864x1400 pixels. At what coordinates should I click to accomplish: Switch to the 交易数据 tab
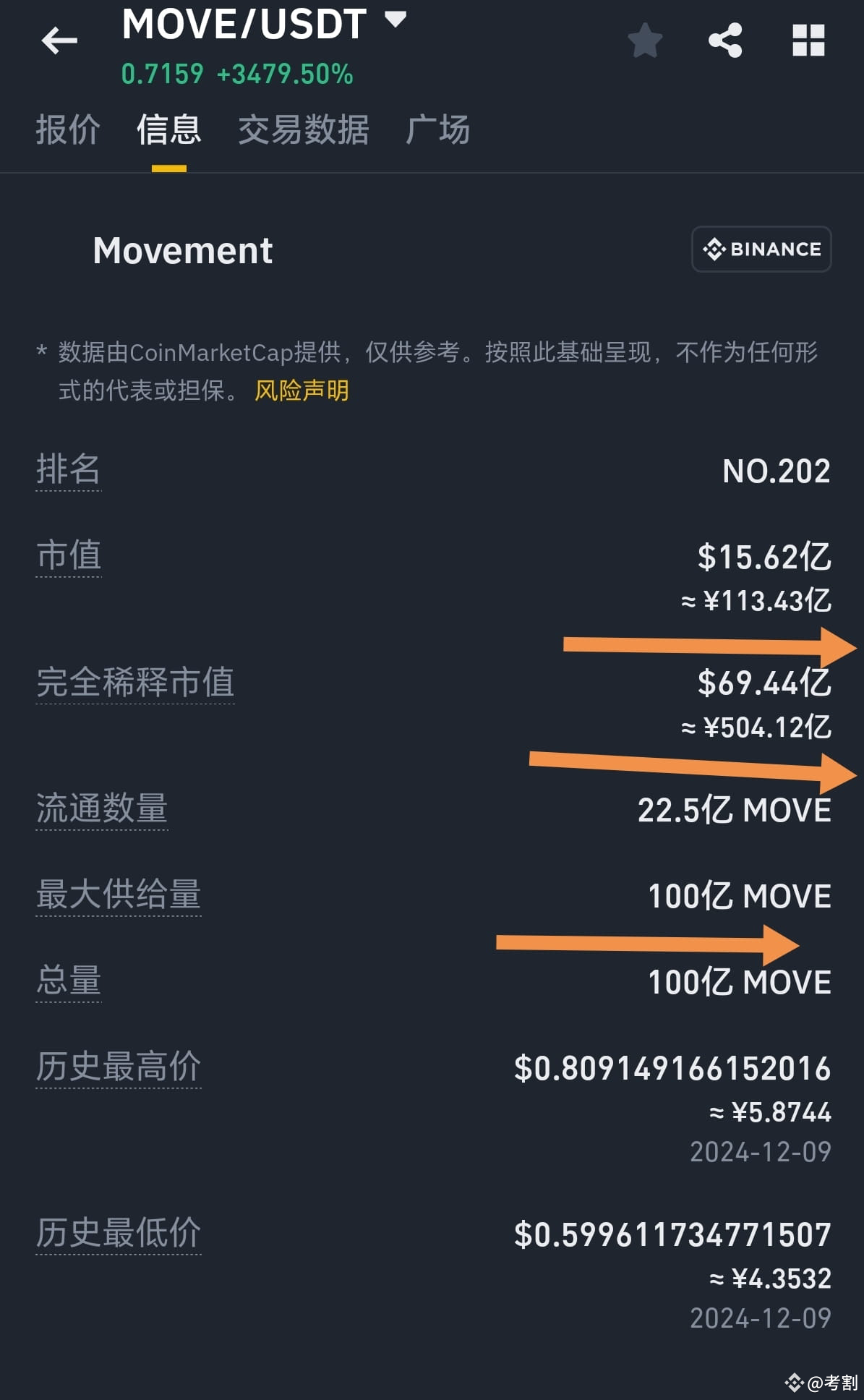pos(304,130)
